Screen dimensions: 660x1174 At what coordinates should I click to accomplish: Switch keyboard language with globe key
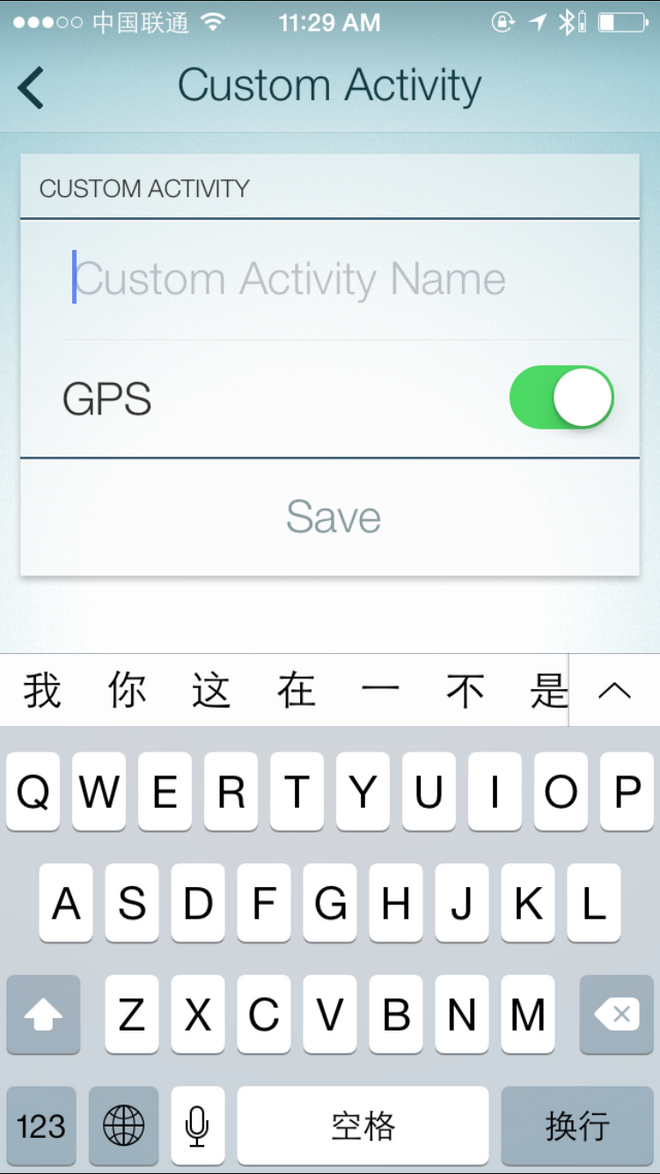tap(124, 1126)
